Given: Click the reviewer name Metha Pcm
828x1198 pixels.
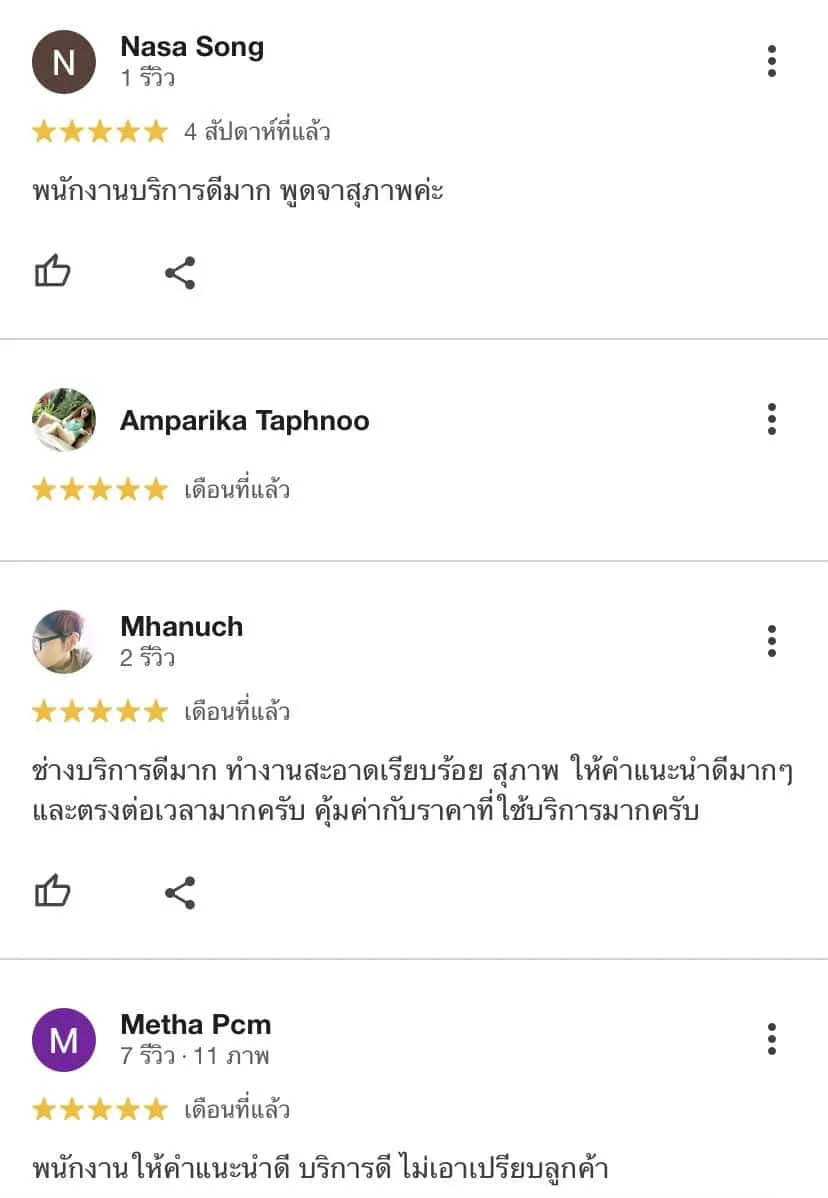Looking at the screenshot, I should coord(194,1025).
